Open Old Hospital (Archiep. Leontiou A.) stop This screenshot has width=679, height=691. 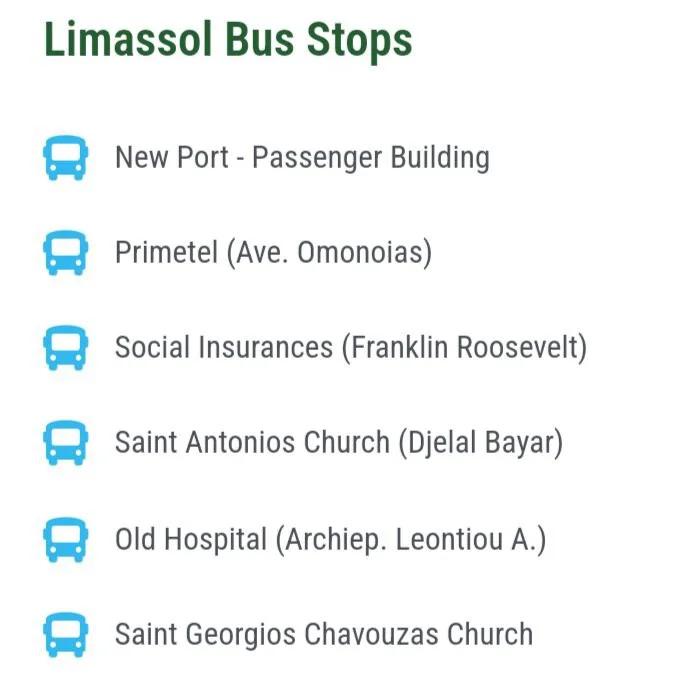330,539
